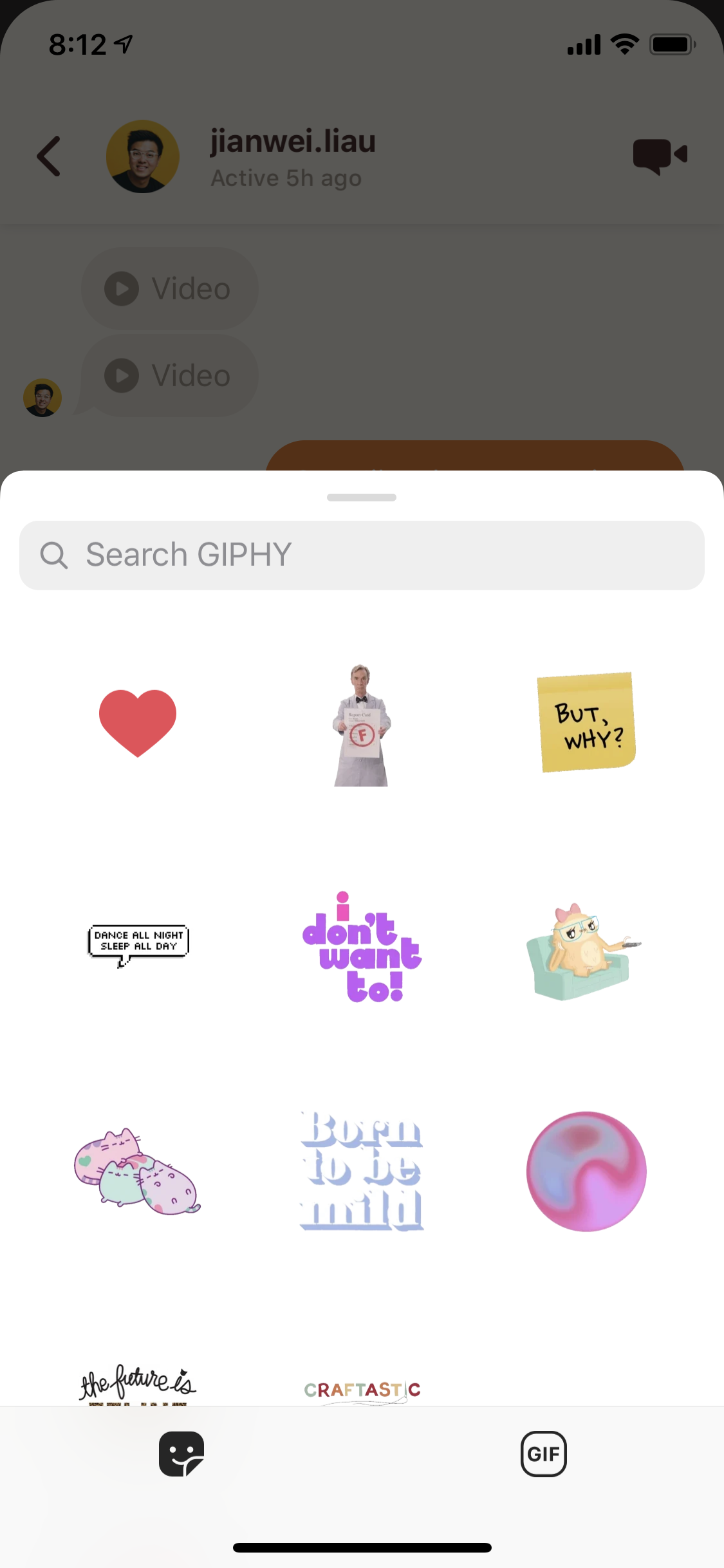Choose the cat on couch sticker
This screenshot has width=724, height=1568.
584,951
